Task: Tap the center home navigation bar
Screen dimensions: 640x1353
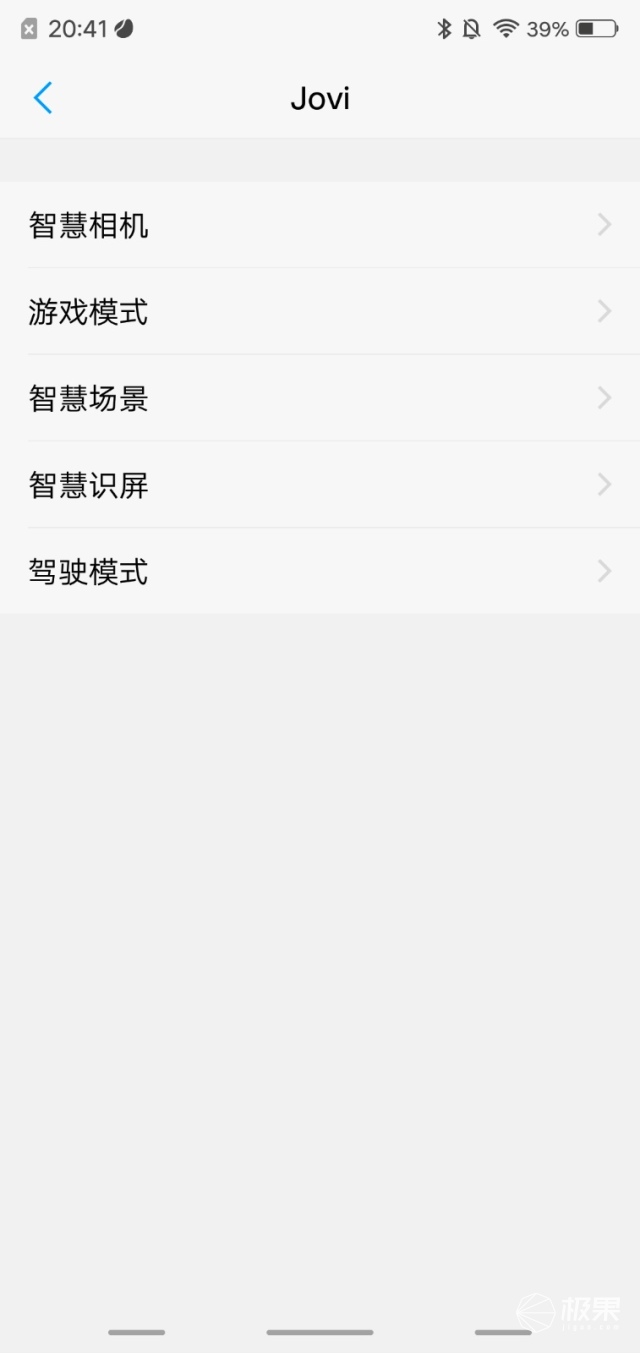Action: (x=320, y=1332)
